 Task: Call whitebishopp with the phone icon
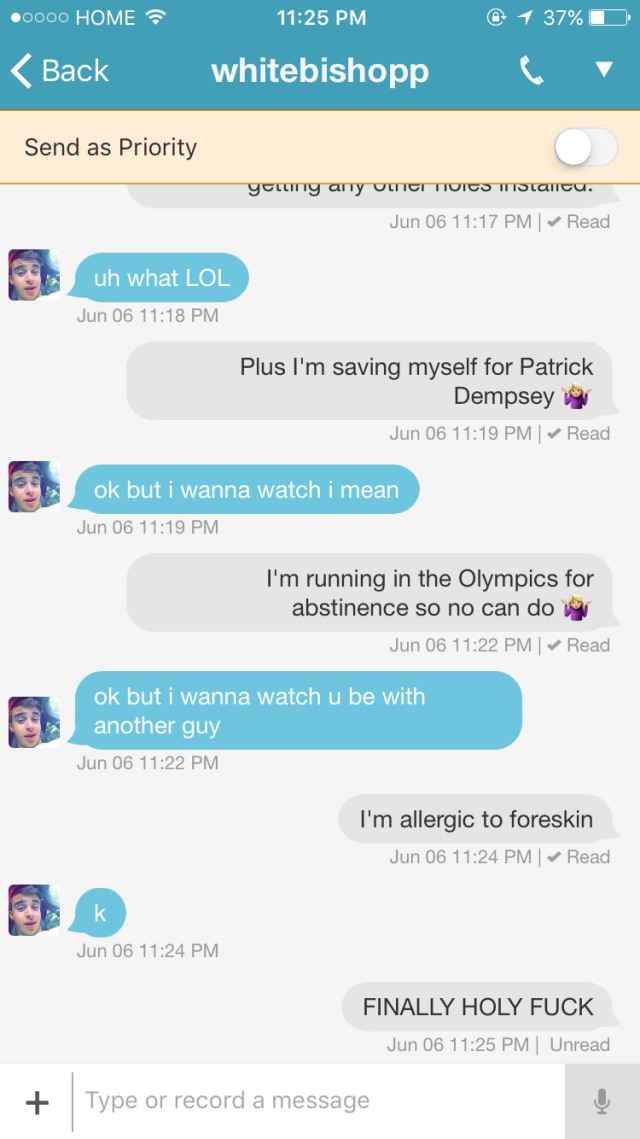[531, 70]
